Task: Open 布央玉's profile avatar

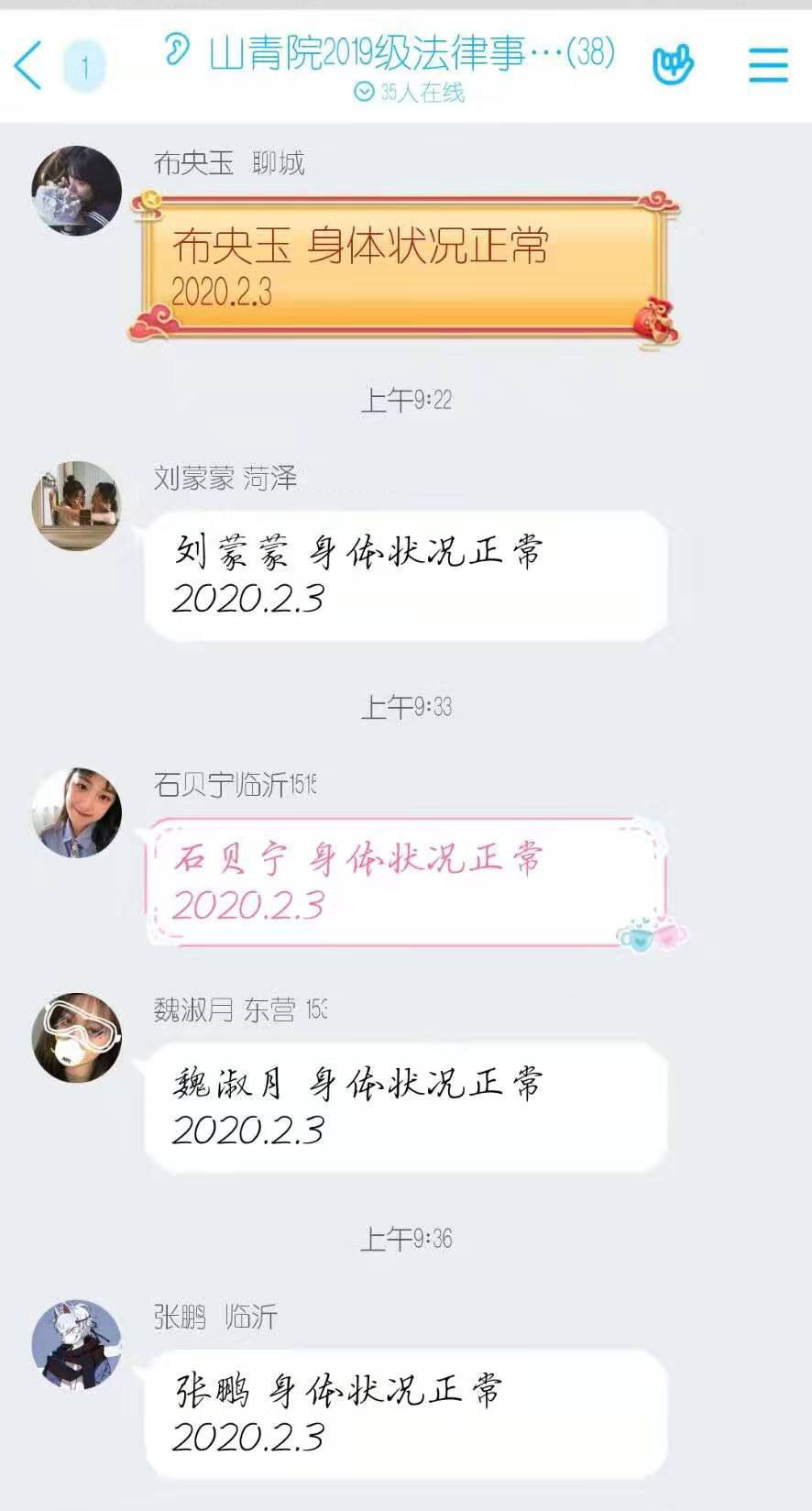Action: [x=77, y=191]
